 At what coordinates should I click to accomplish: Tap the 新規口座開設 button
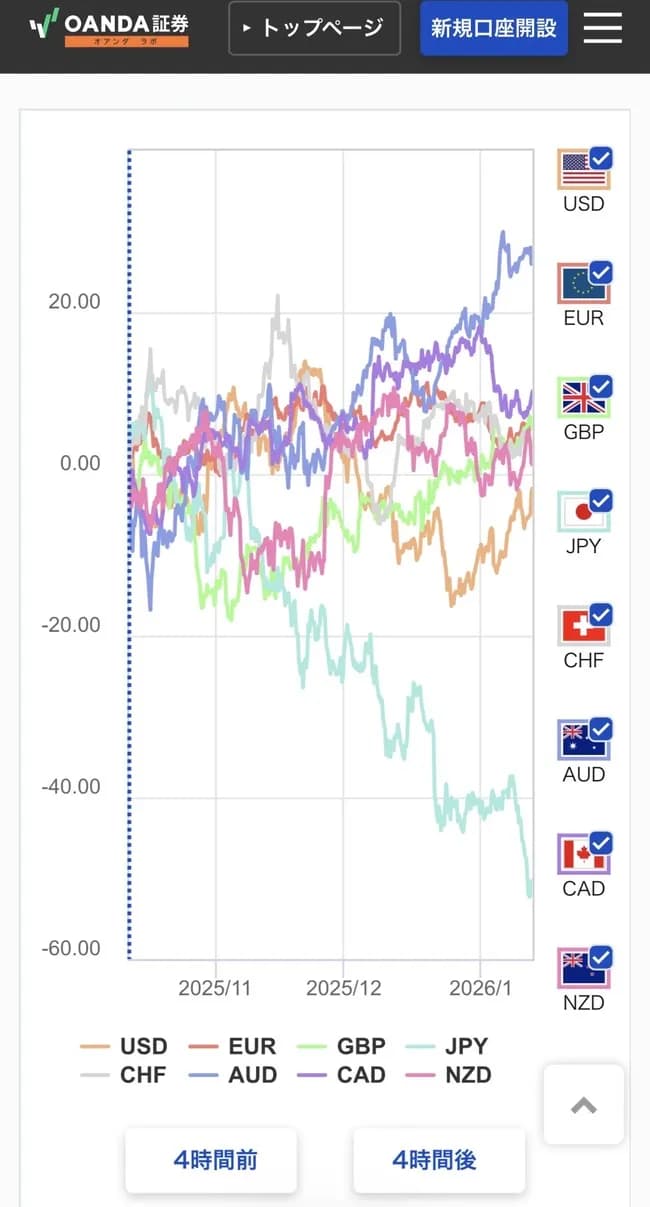(494, 28)
